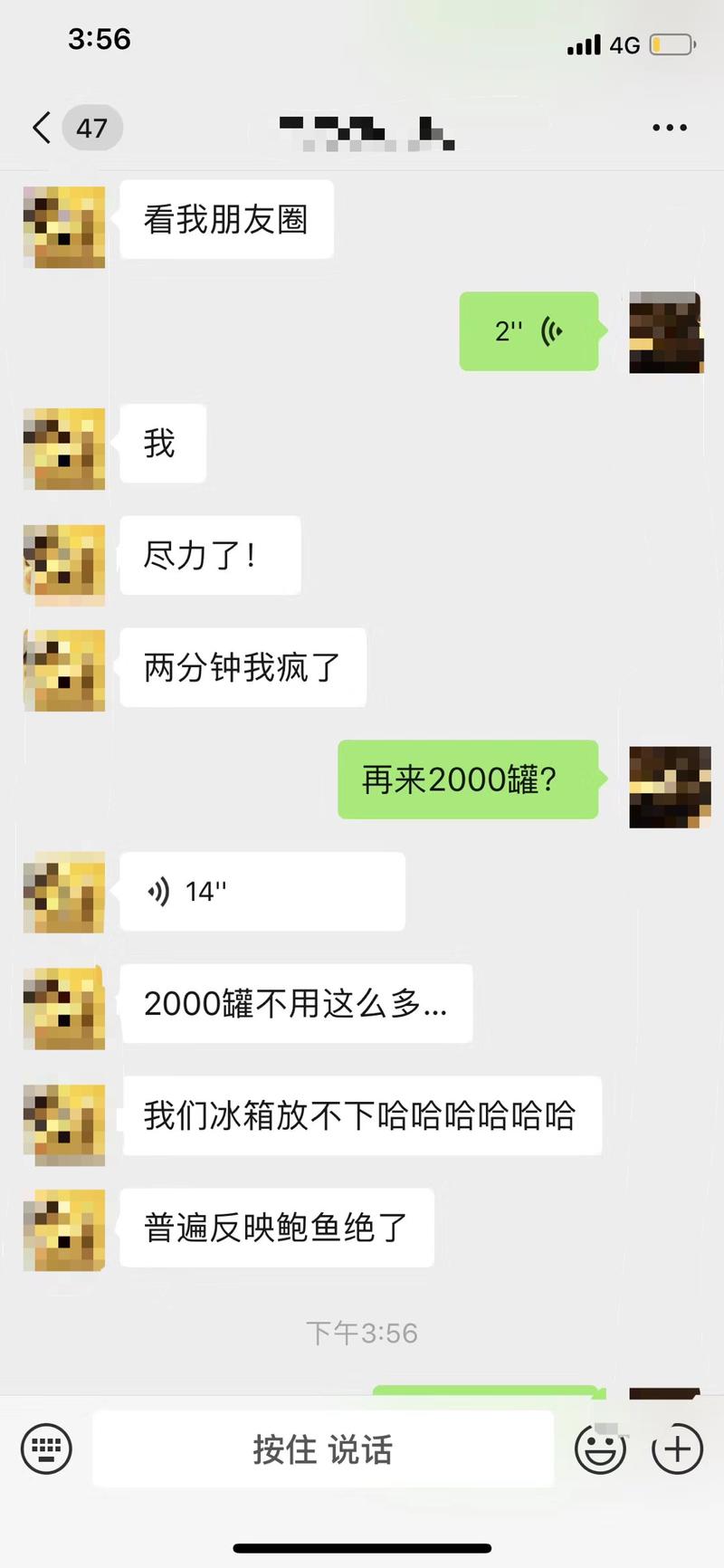Play the 2'' voice message bubble
Image resolution: width=724 pixels, height=1568 pixels.
(529, 331)
